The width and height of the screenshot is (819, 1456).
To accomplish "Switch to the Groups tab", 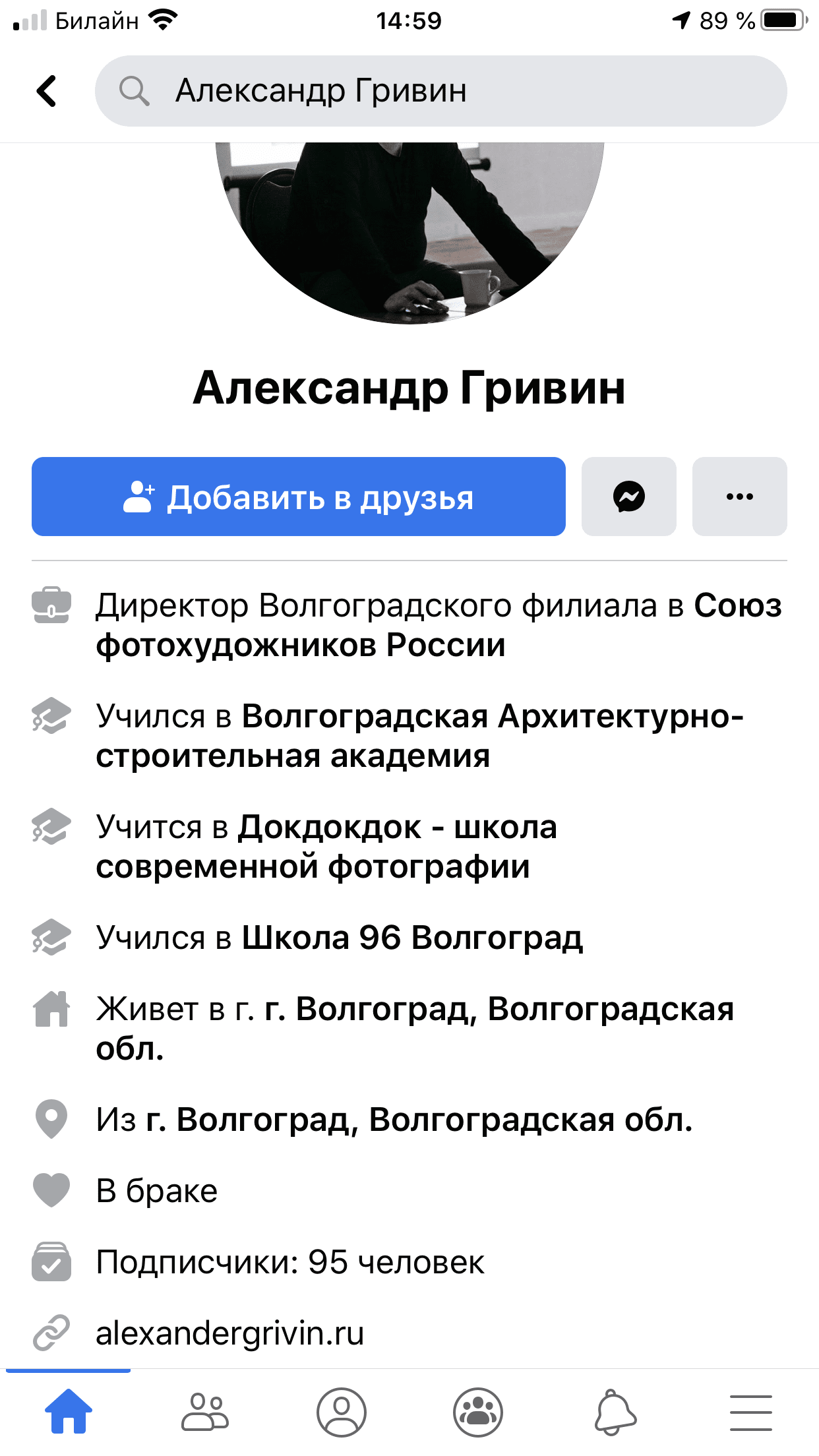I will 478,1412.
